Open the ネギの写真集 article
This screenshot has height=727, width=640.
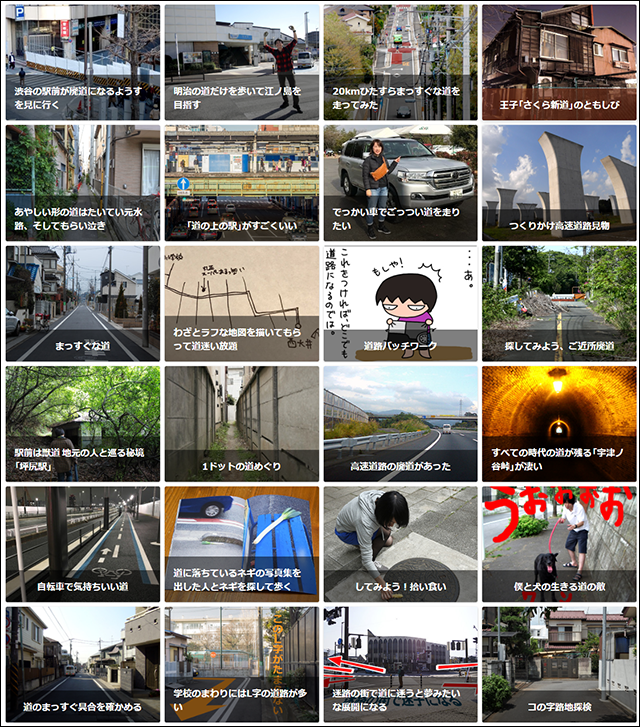[241, 544]
